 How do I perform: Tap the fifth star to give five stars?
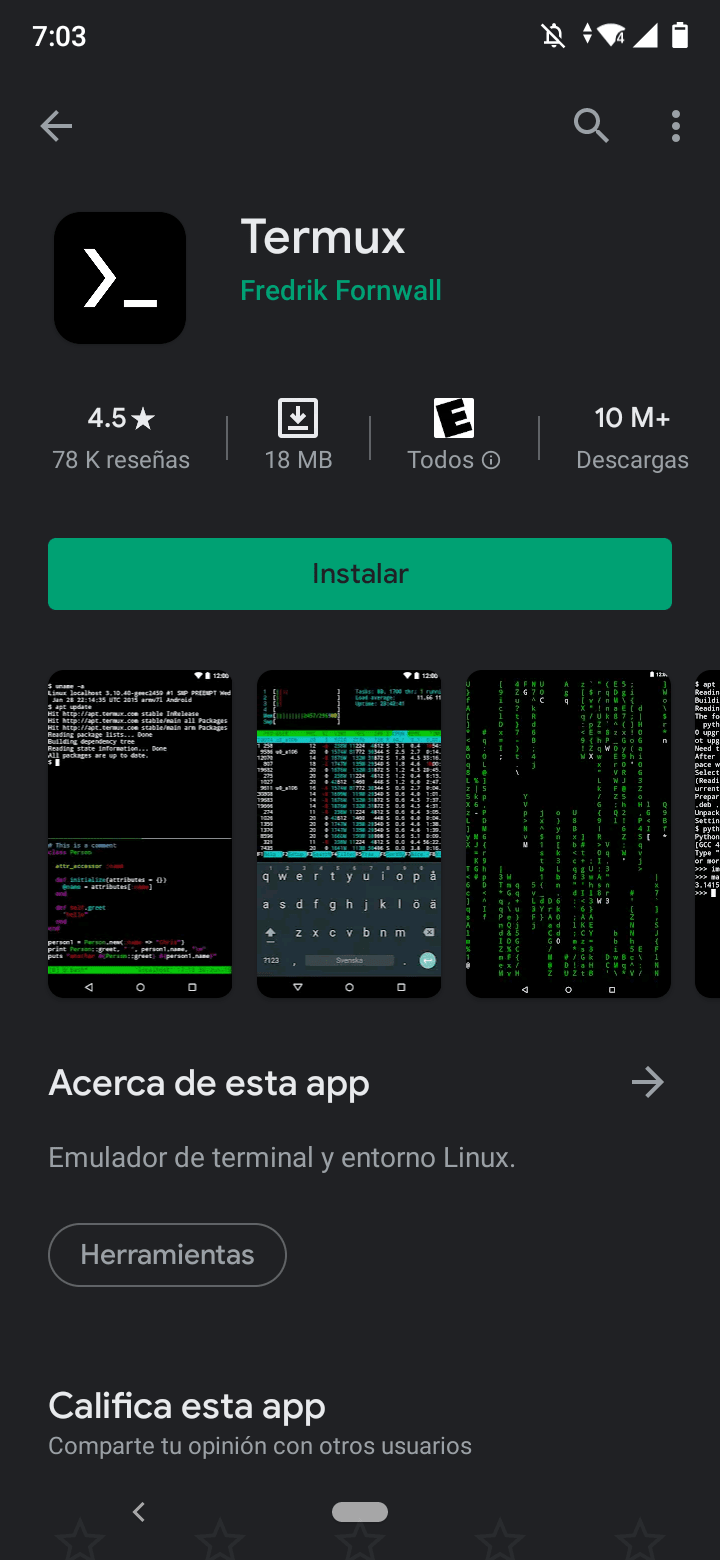click(640, 1548)
